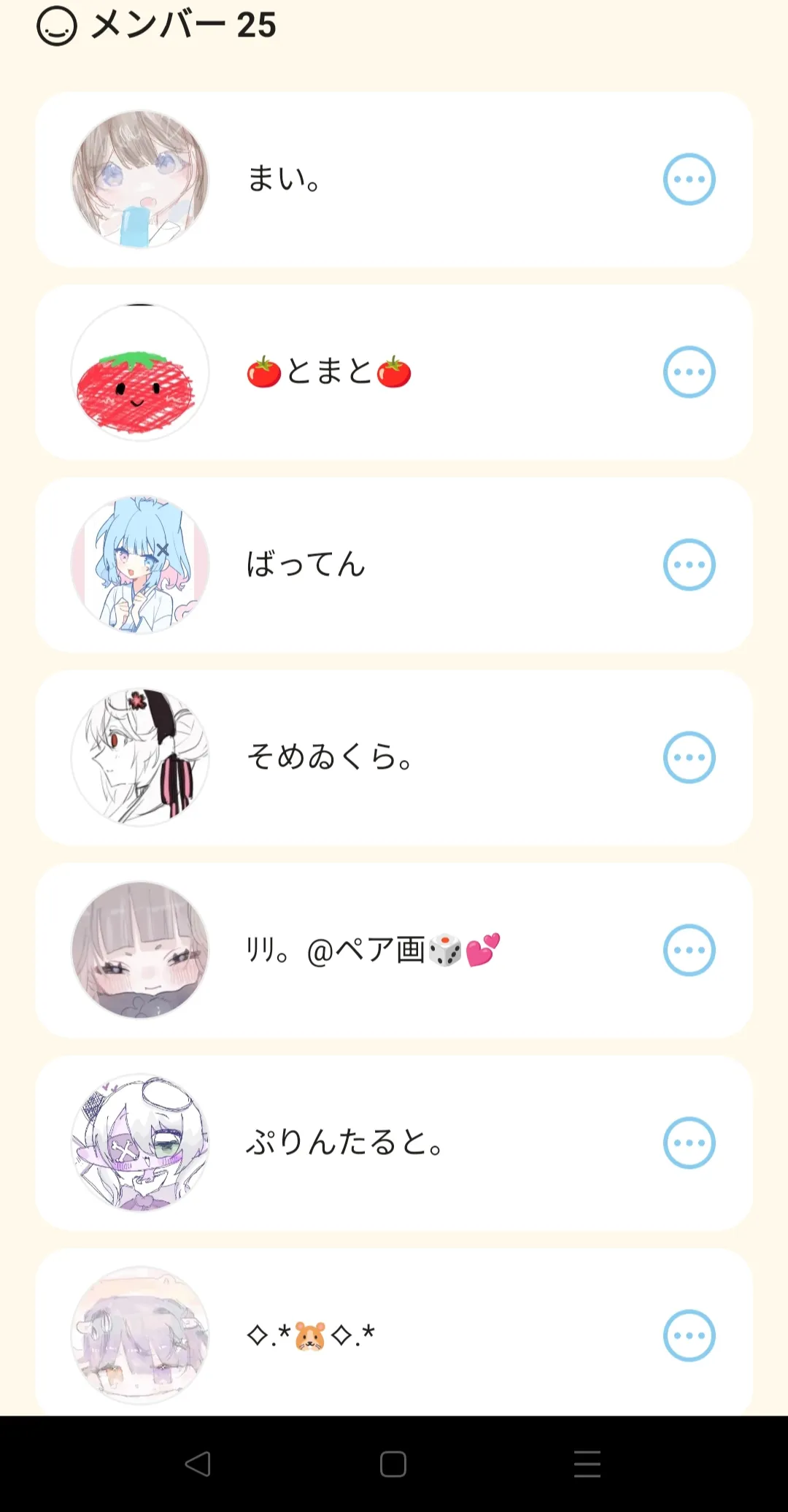Open recent apps from the navigation bar
788x1512 pixels.
(x=587, y=1464)
